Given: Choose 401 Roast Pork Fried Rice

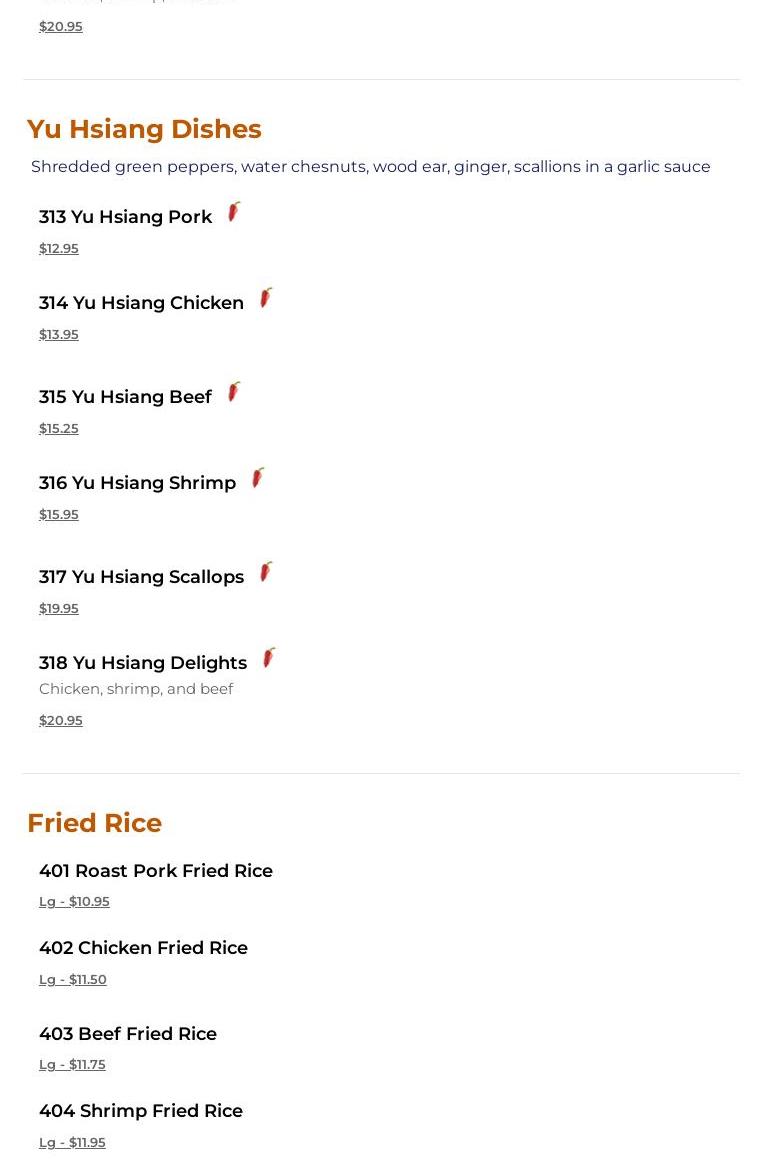Looking at the screenshot, I should 155,871.
